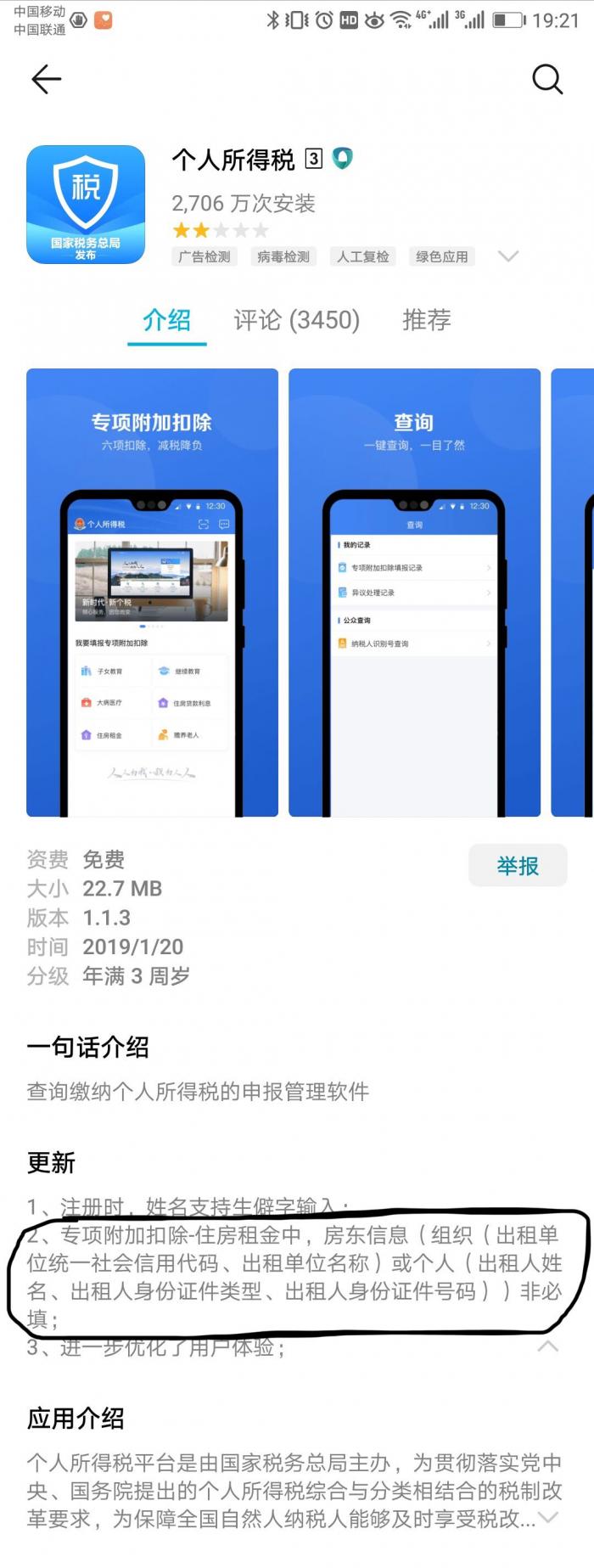Select the 介绍 tab

tap(166, 320)
